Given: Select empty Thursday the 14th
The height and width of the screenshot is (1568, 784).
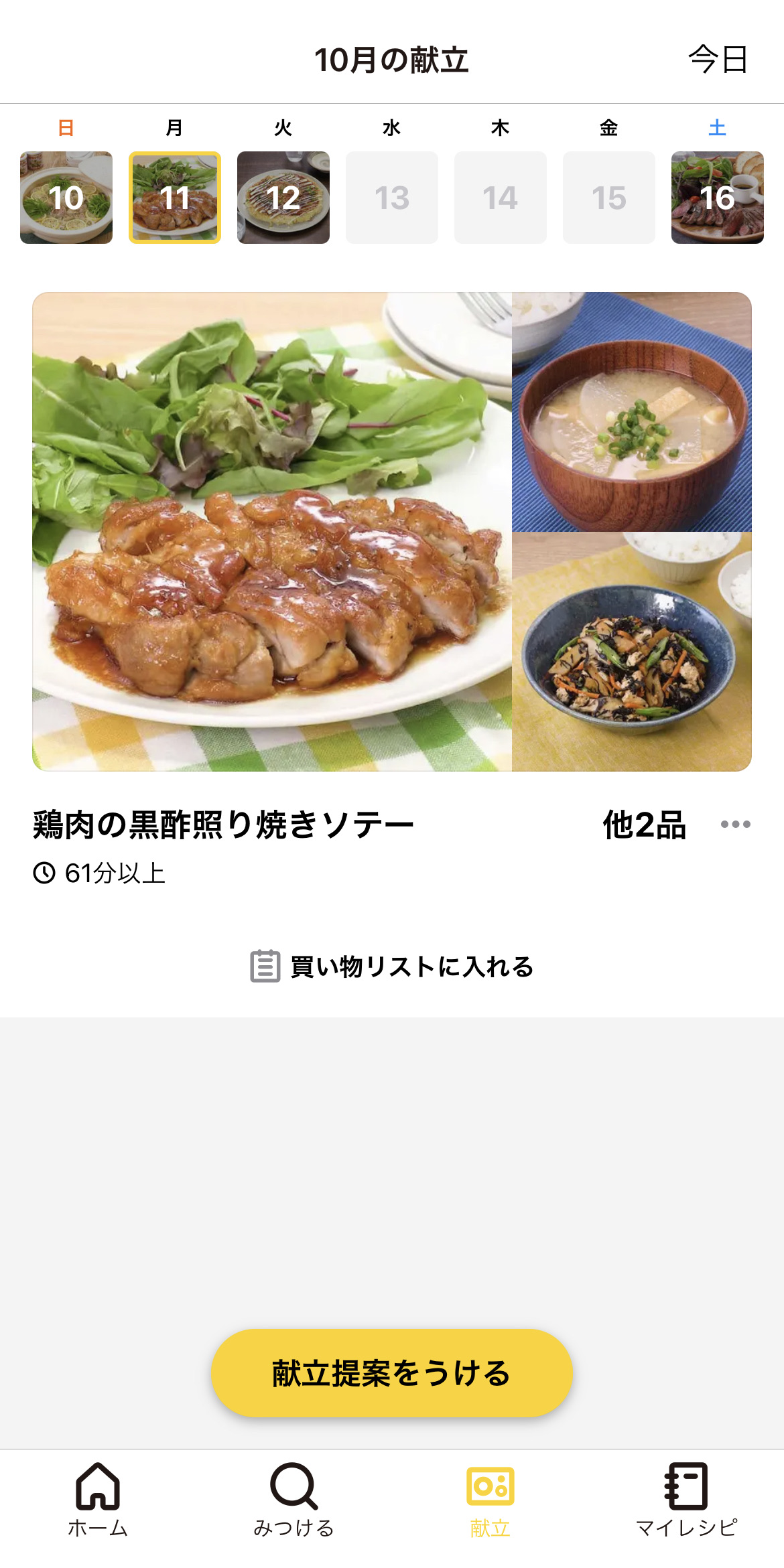Looking at the screenshot, I should point(501,198).
